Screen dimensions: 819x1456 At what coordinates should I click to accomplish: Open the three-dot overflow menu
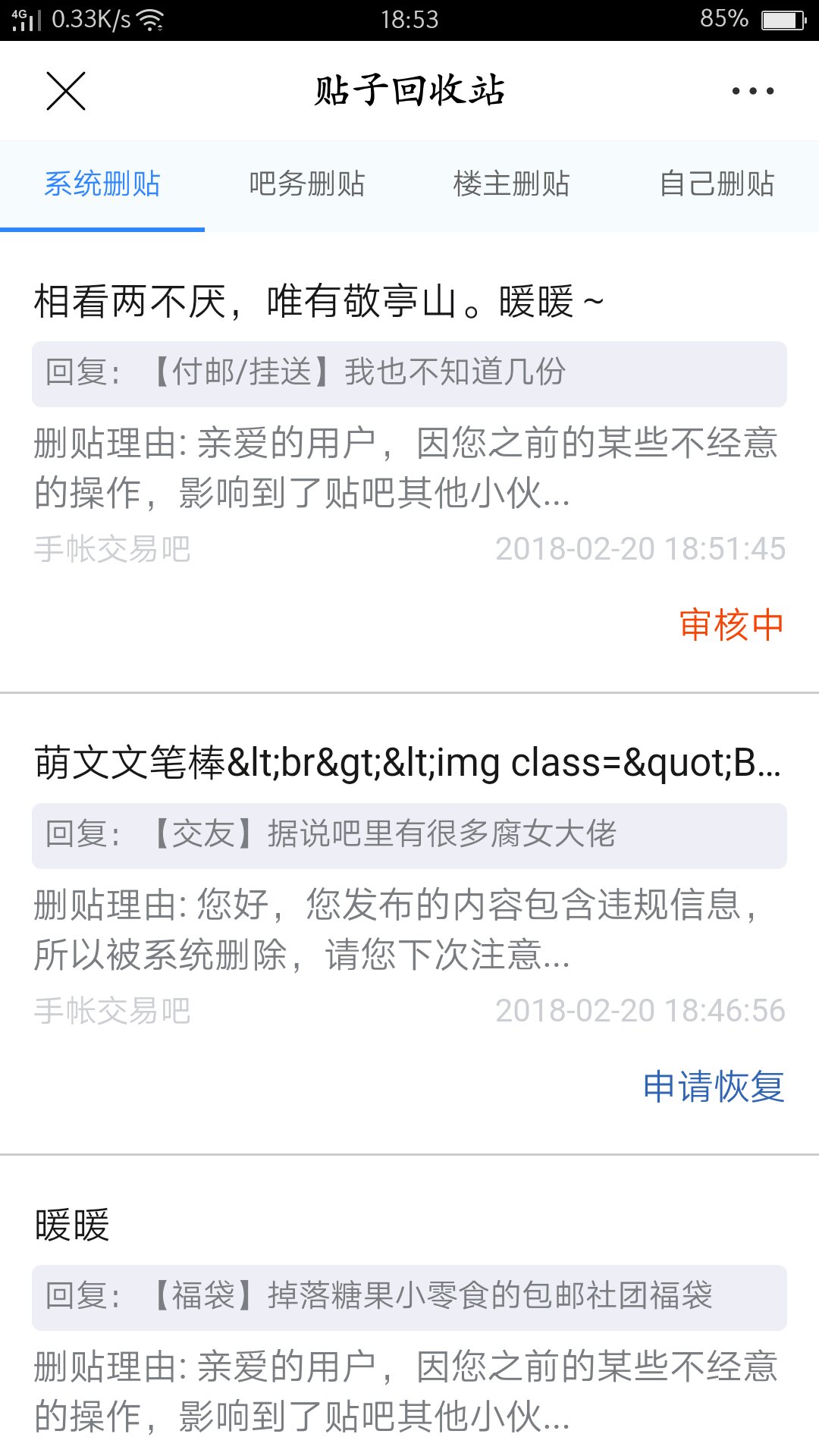(752, 91)
